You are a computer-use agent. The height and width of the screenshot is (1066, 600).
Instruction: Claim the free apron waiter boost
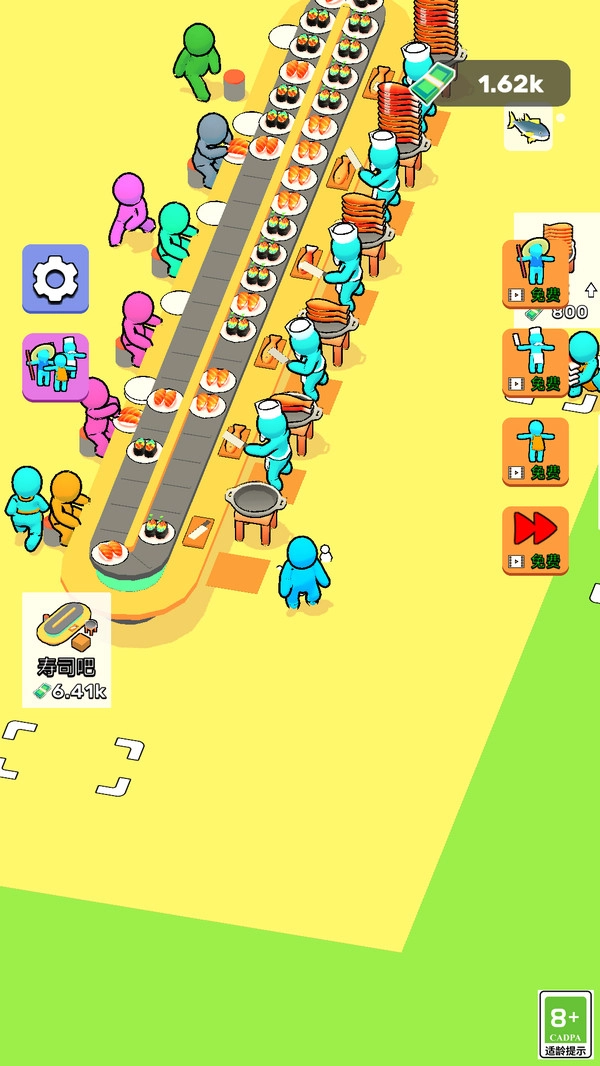point(535,451)
